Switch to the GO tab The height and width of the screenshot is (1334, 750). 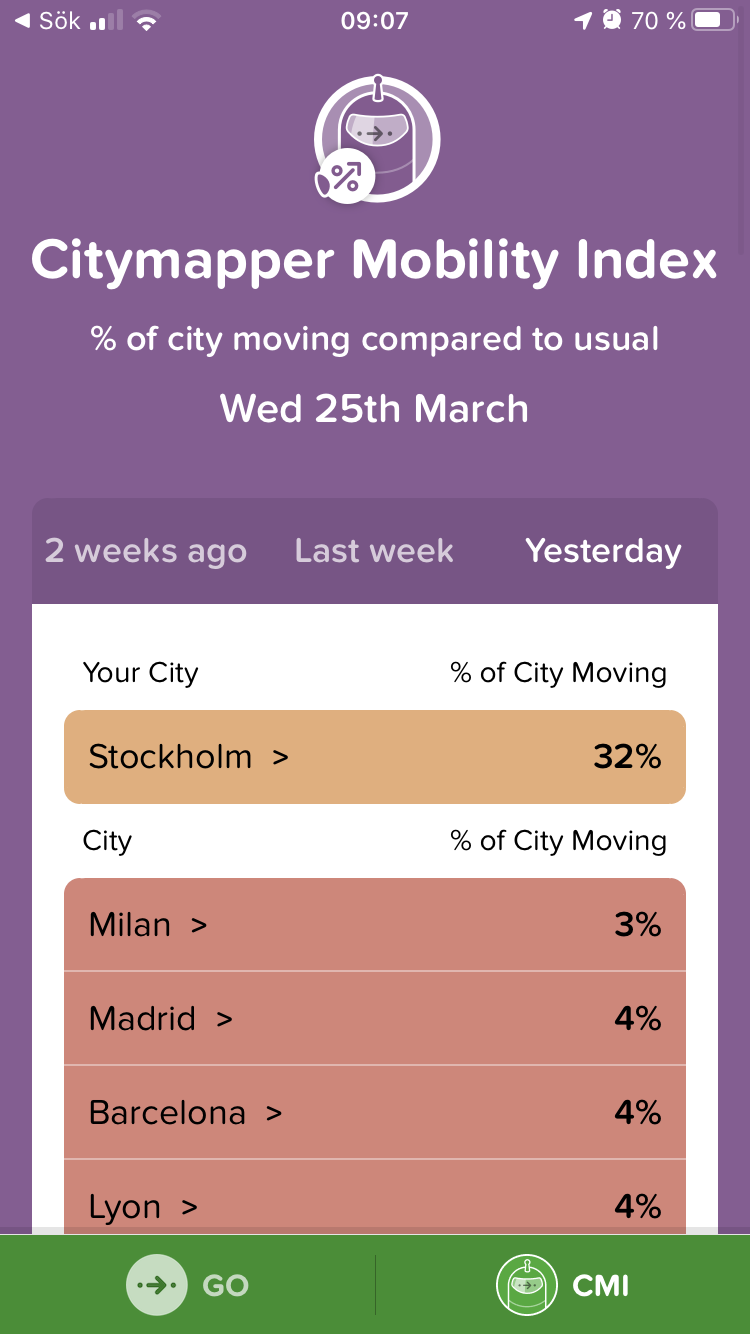187,1285
